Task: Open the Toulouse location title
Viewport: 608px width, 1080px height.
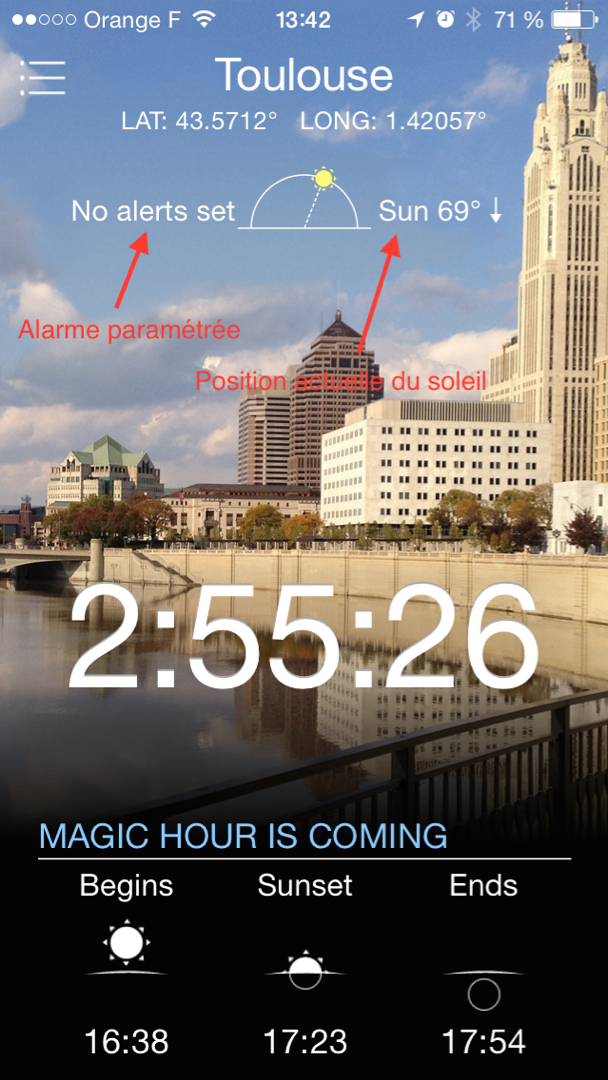Action: coord(304,76)
